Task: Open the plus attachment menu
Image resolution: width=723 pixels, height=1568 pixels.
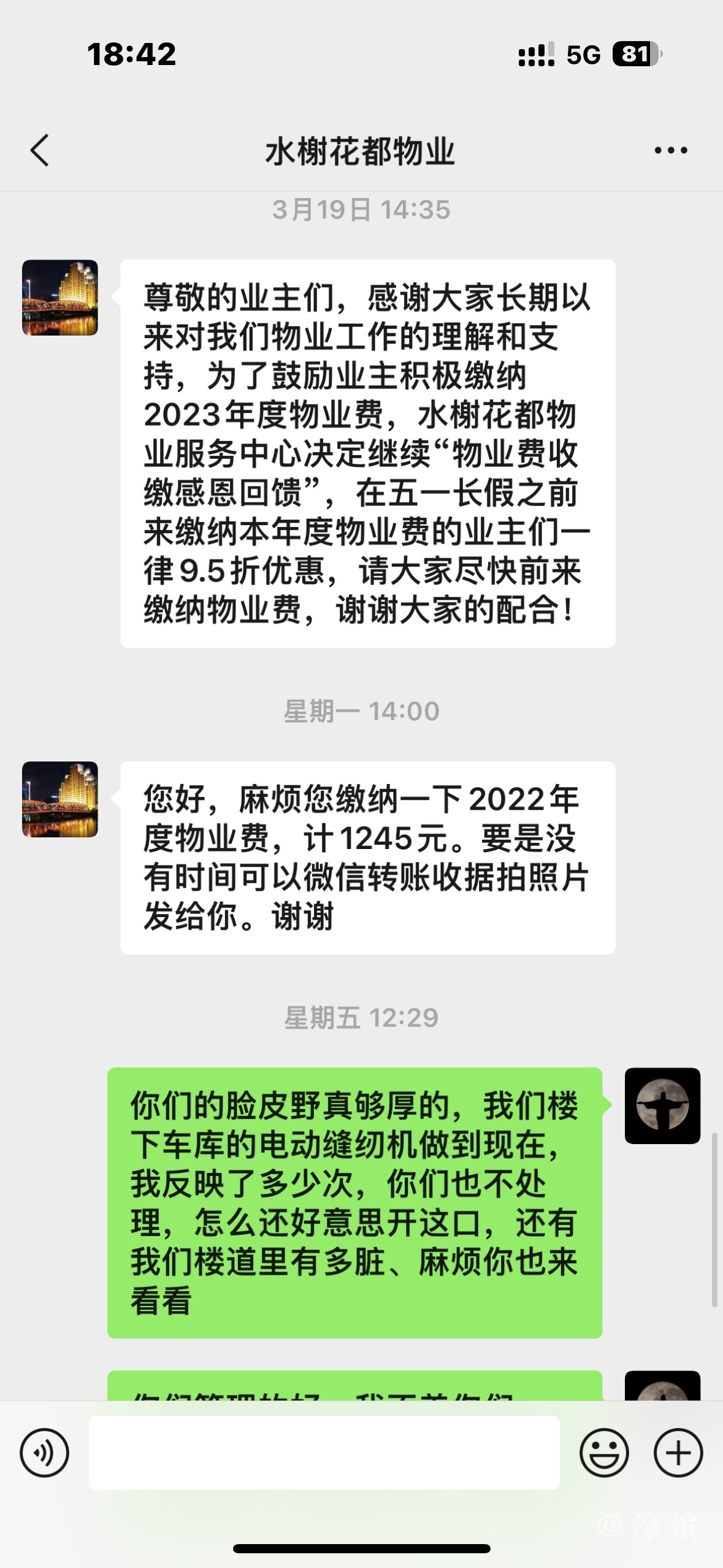Action: click(x=678, y=1453)
